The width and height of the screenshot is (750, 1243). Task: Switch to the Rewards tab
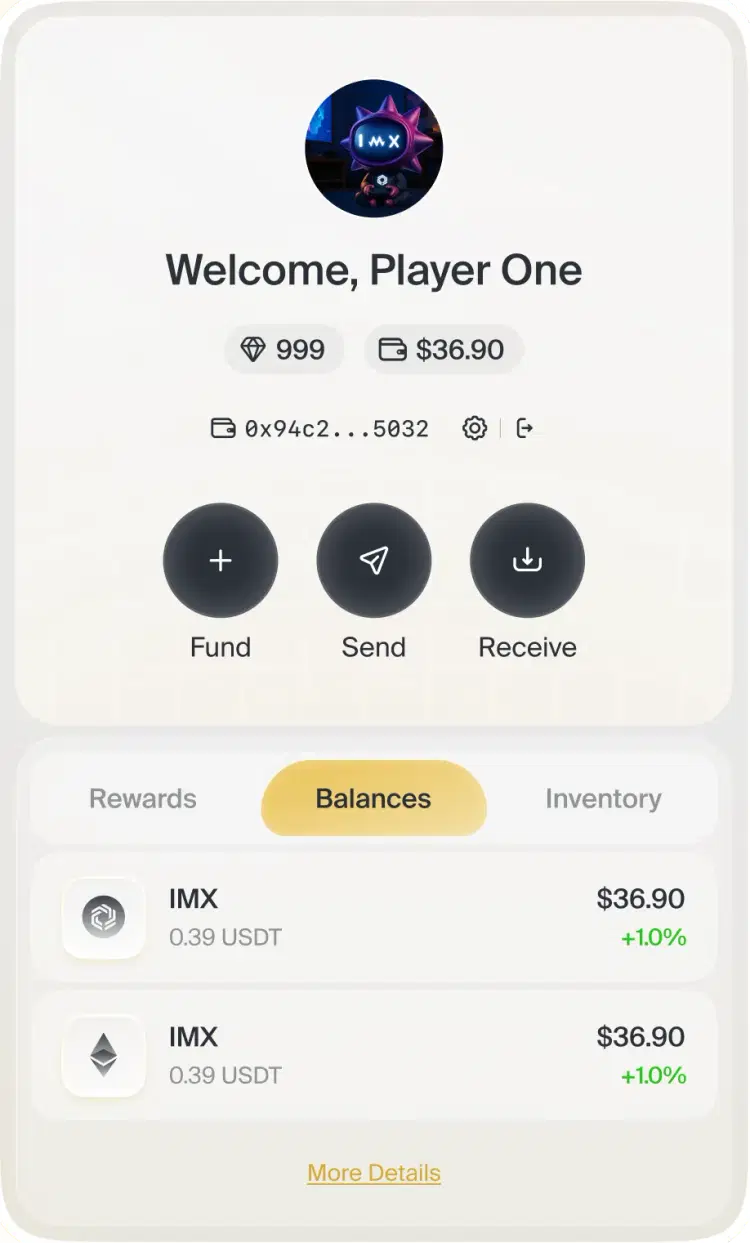(142, 799)
